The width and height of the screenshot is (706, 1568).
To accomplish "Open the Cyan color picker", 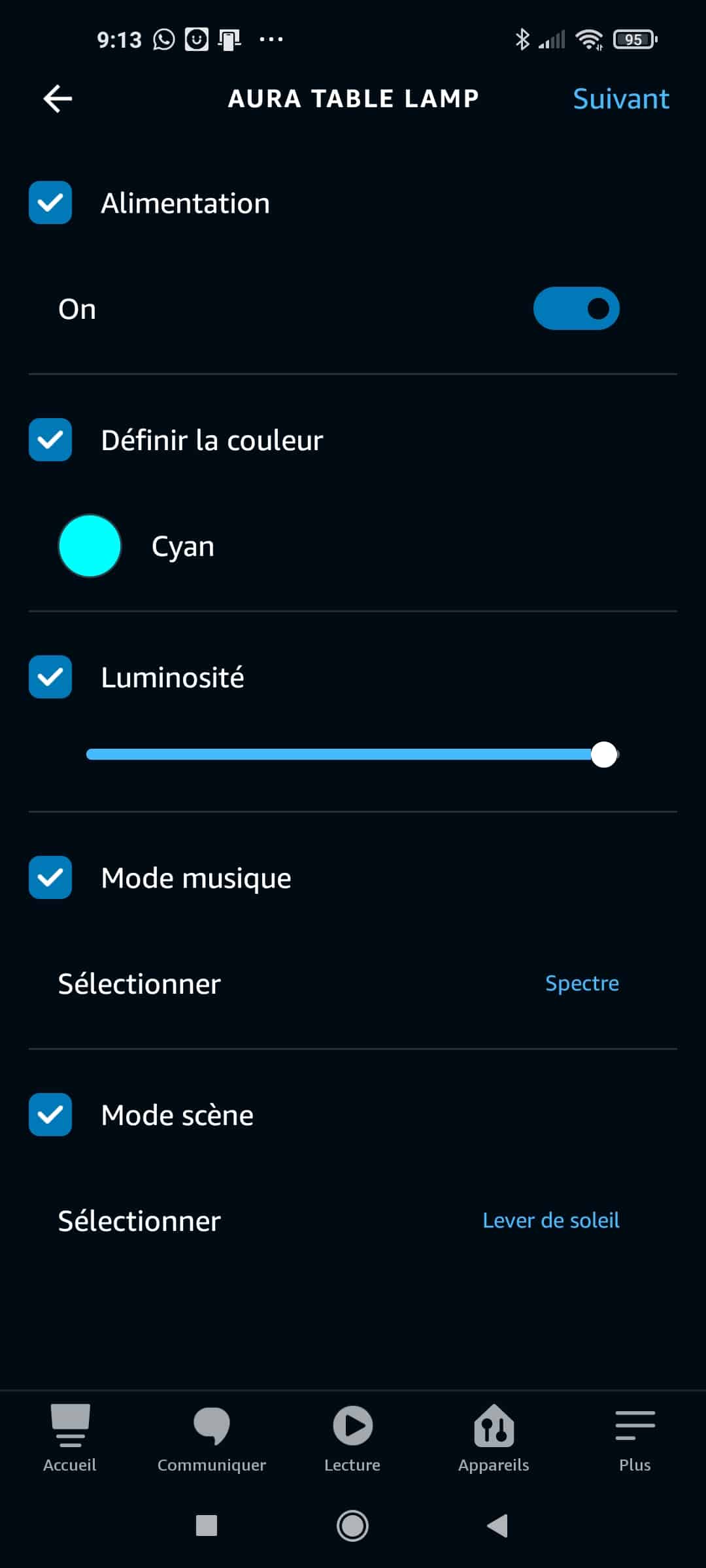I will pyautogui.click(x=90, y=546).
